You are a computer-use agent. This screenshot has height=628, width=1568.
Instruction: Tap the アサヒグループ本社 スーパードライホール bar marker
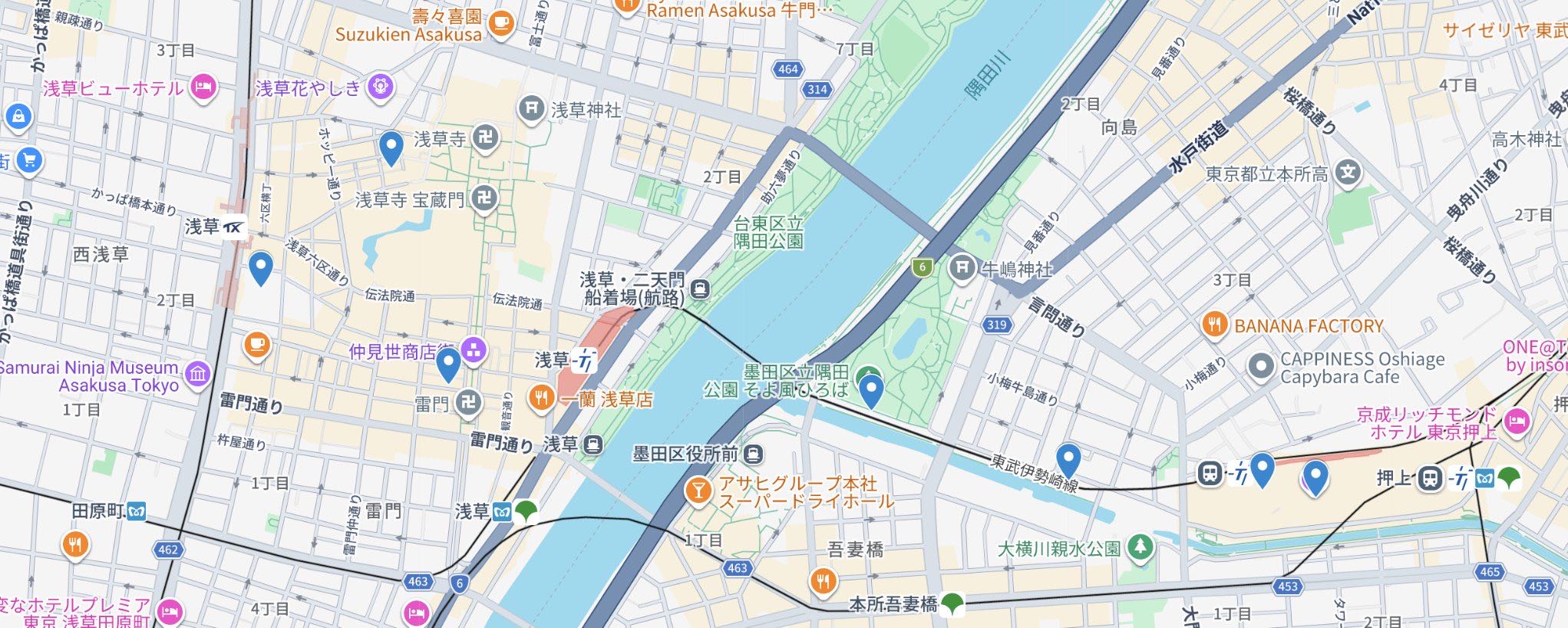point(698,491)
